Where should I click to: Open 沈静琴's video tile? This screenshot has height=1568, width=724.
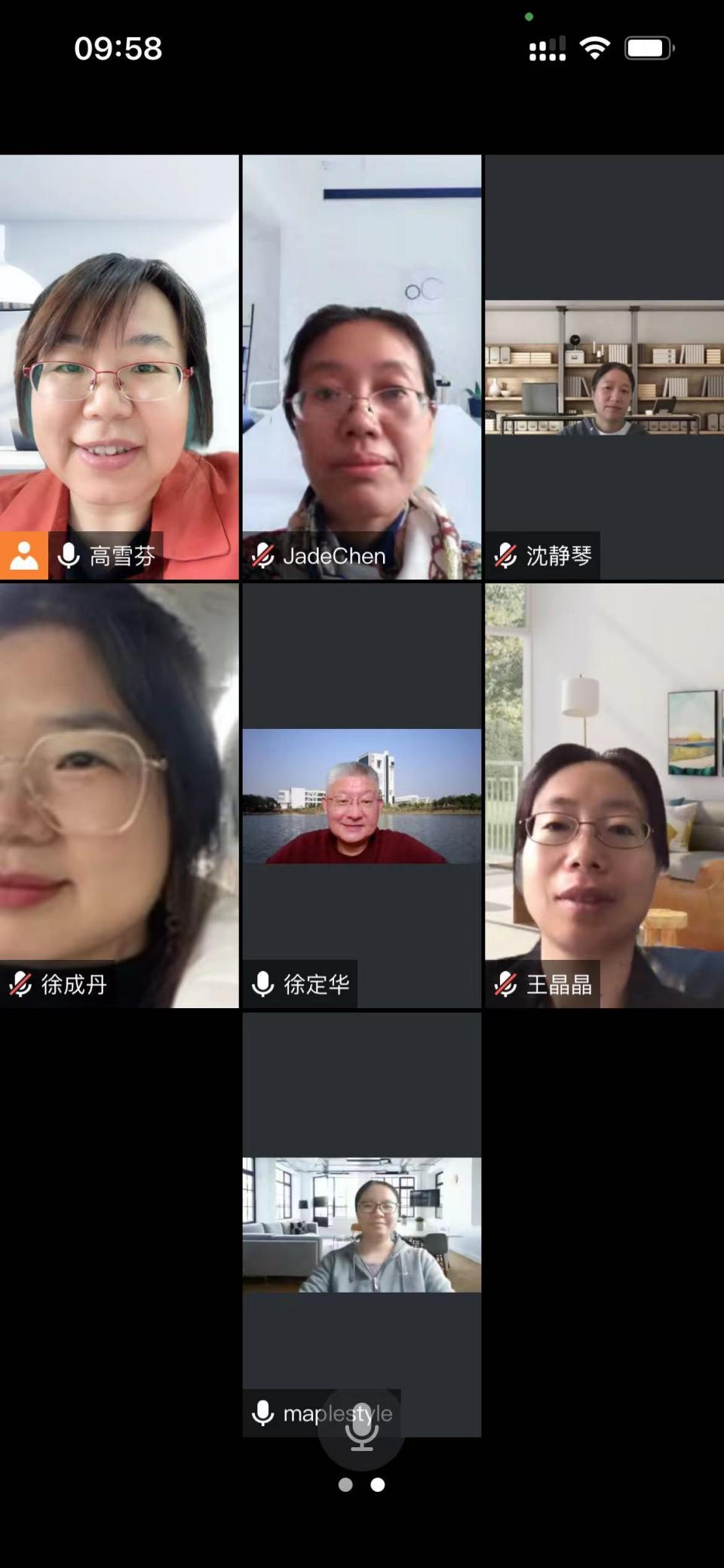pos(604,367)
